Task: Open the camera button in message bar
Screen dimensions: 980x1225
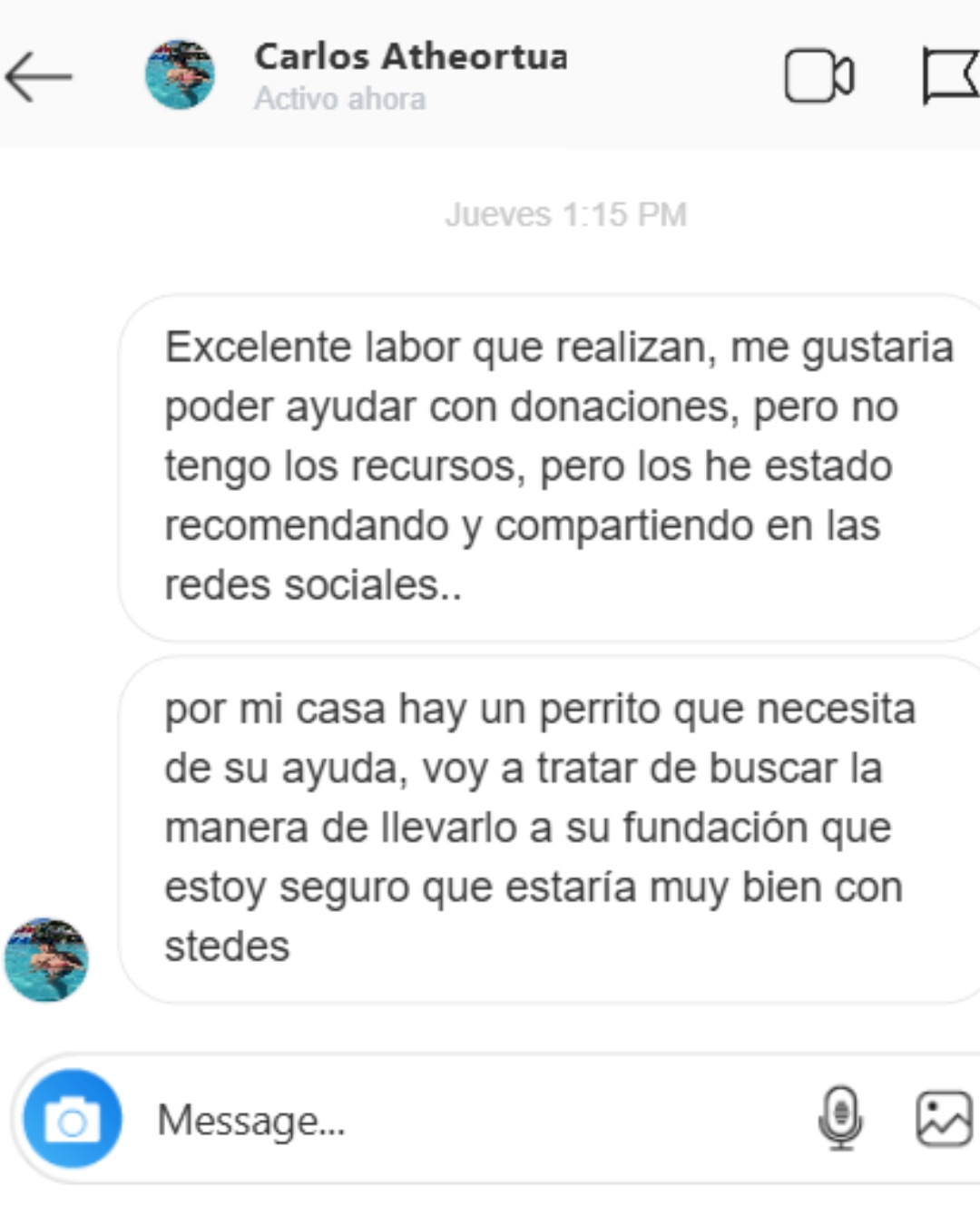Action: click(x=73, y=1119)
